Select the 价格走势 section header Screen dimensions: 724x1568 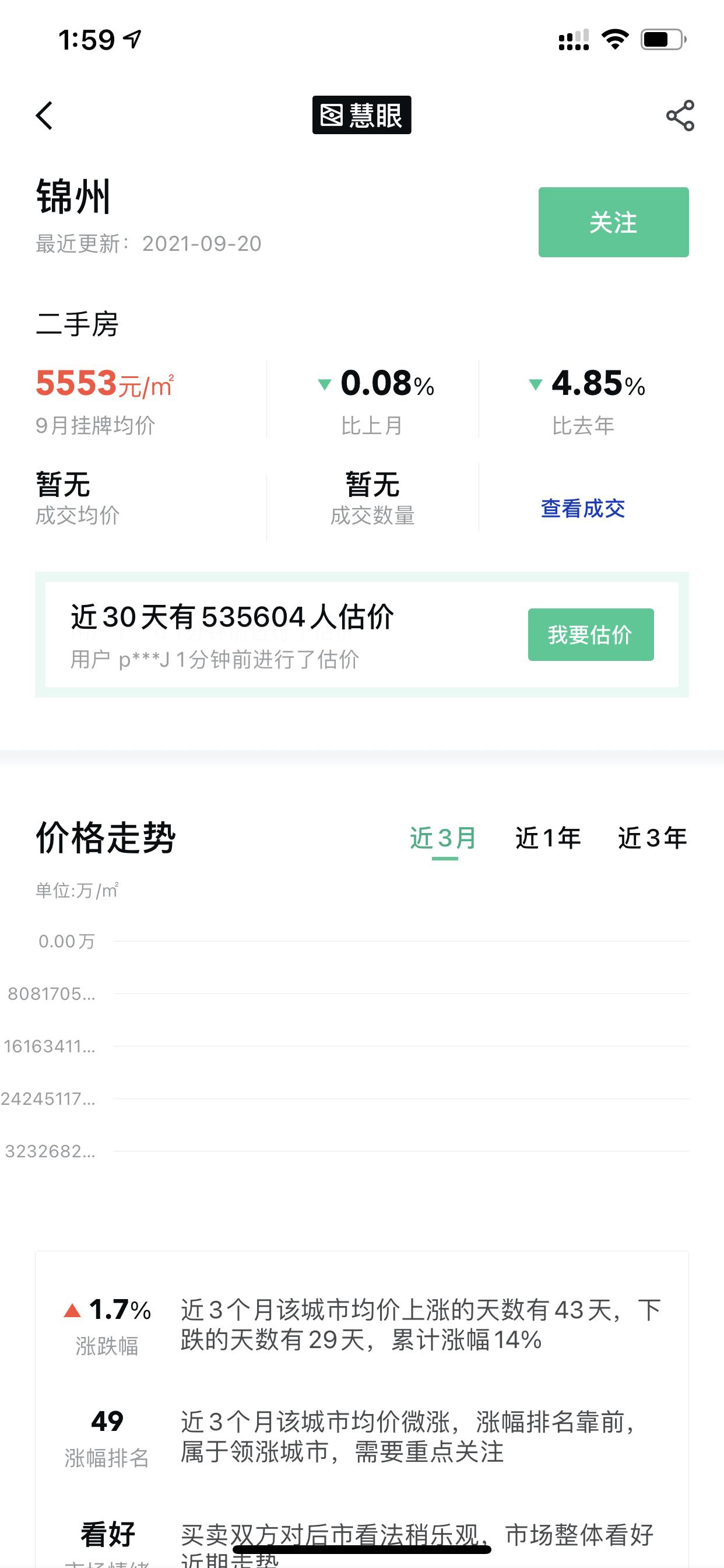106,836
